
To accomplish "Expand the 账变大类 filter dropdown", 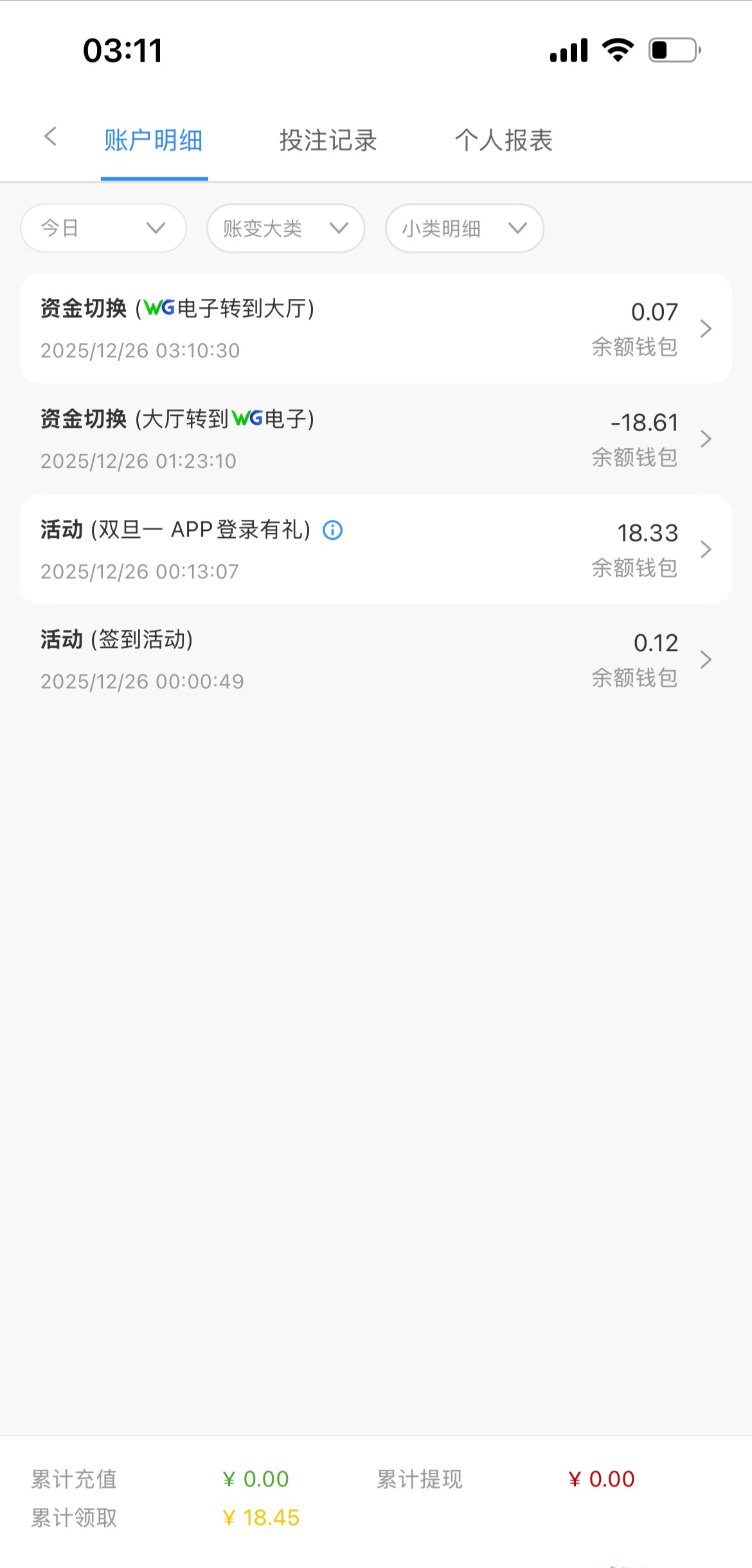I will pyautogui.click(x=285, y=228).
